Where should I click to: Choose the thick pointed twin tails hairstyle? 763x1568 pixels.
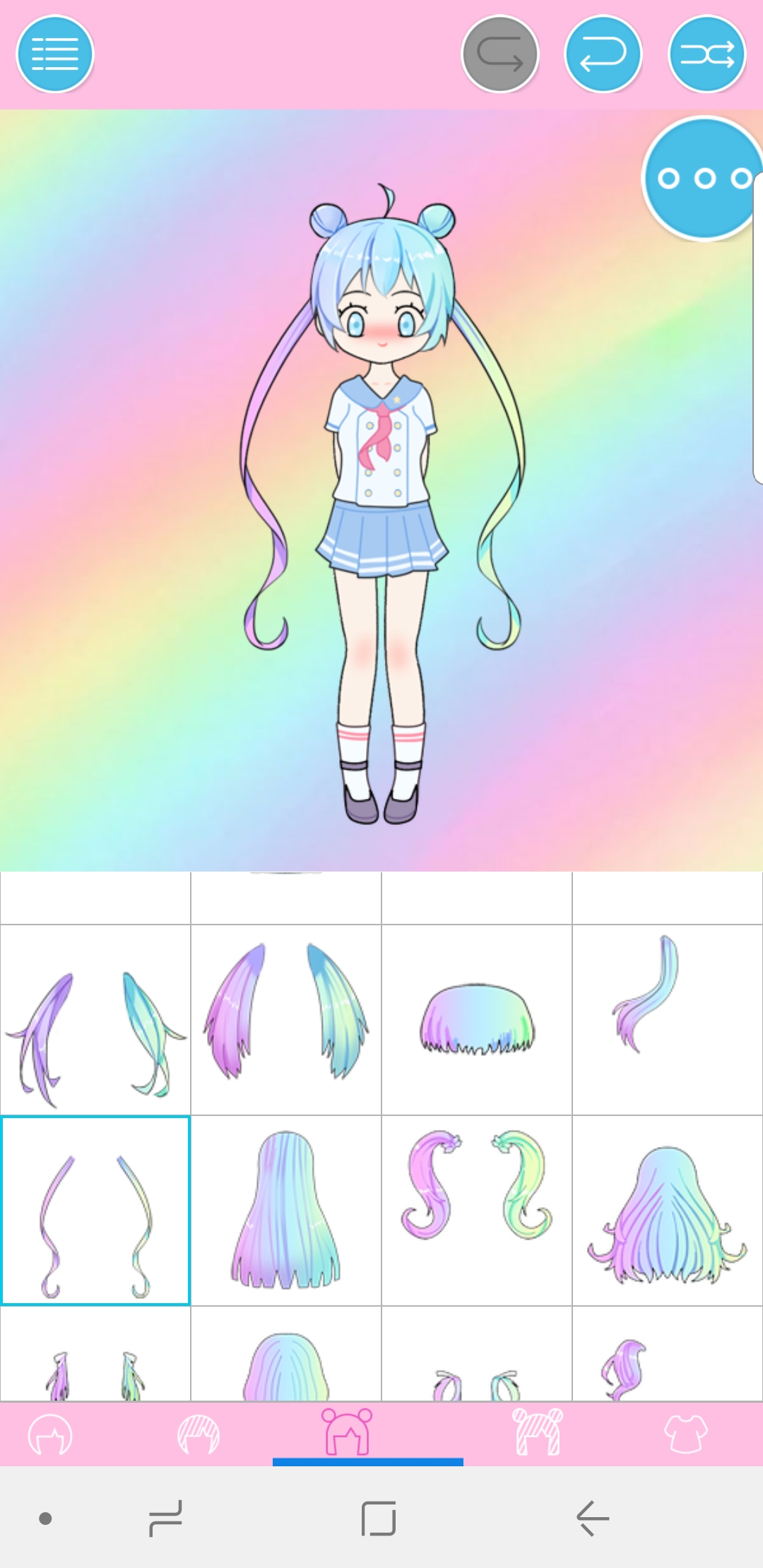click(286, 1020)
